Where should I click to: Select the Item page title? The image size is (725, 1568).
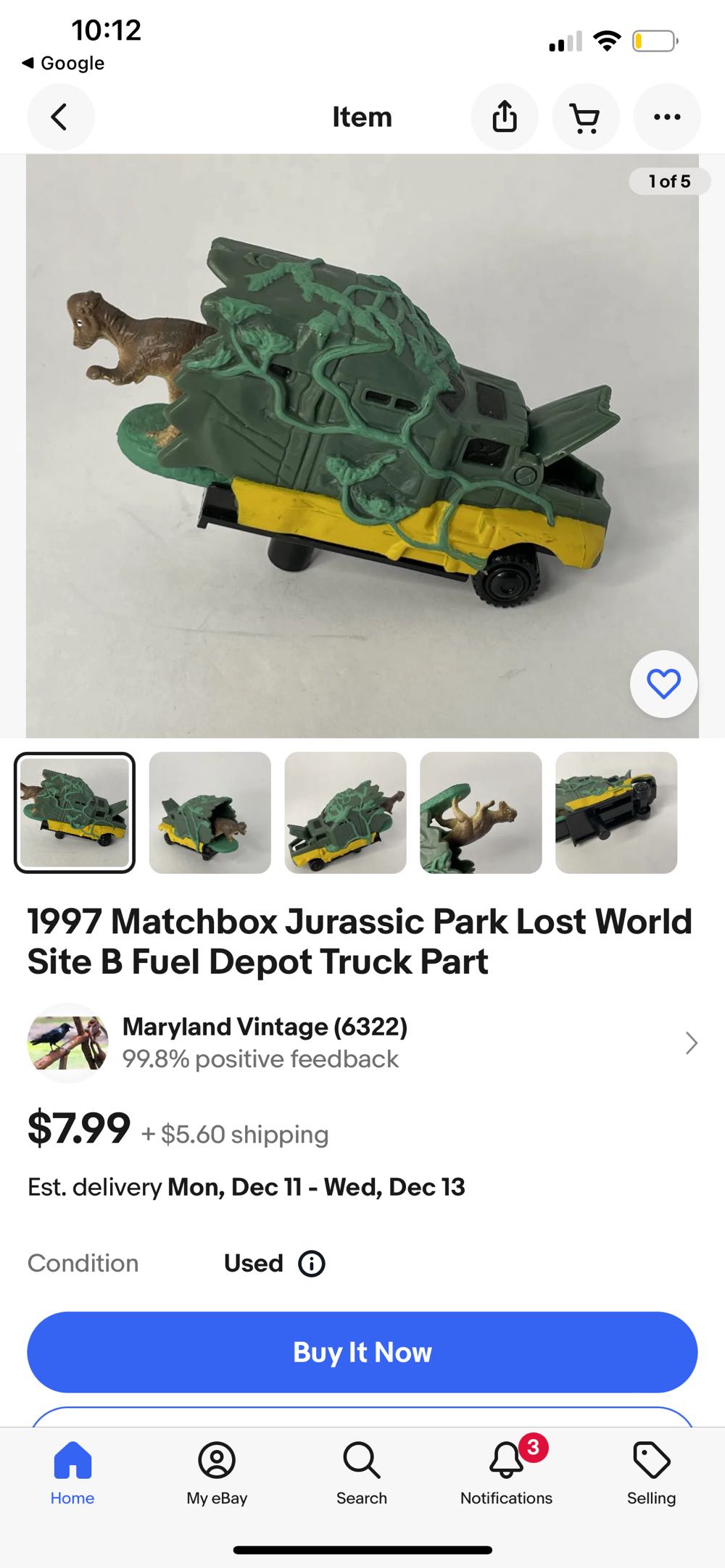coord(362,117)
